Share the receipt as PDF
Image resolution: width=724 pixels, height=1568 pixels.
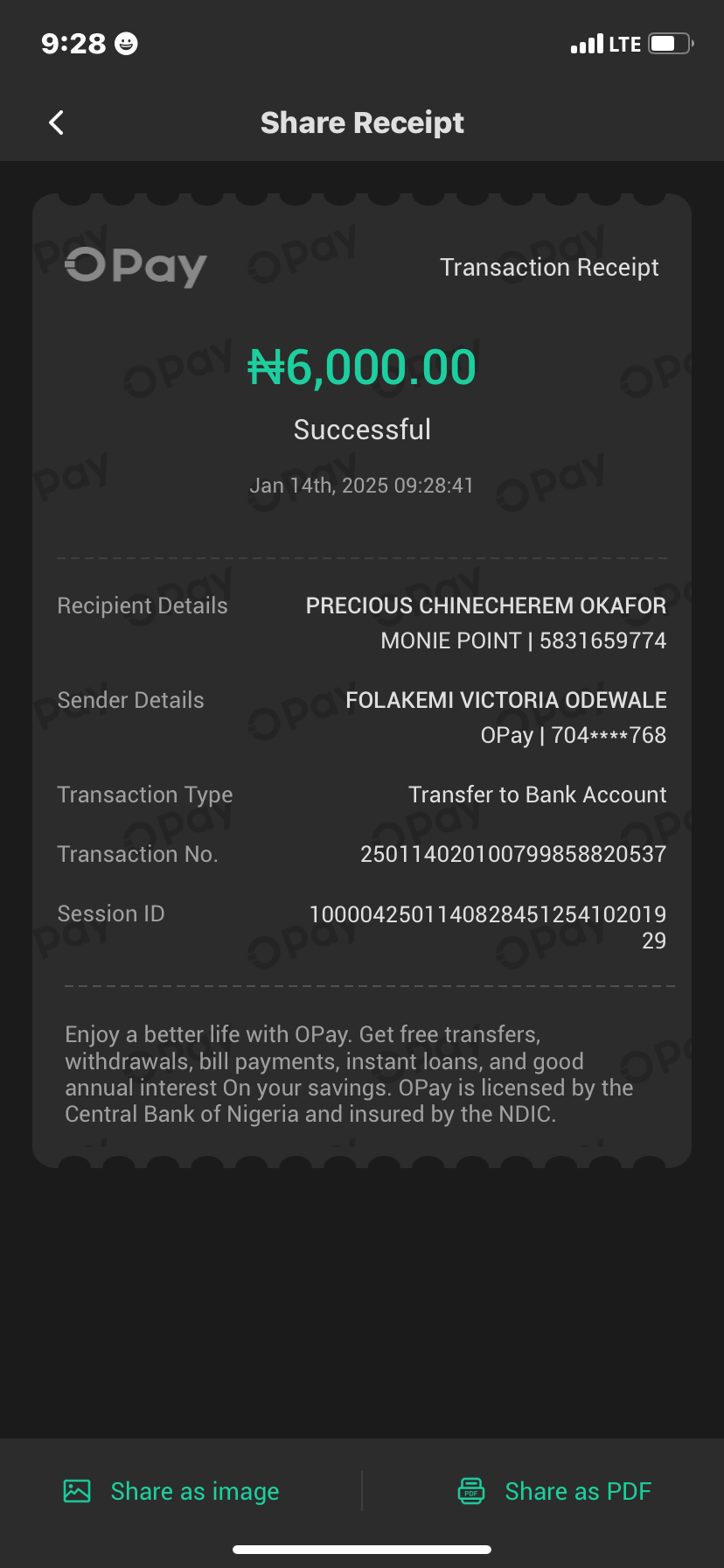[x=555, y=1491]
